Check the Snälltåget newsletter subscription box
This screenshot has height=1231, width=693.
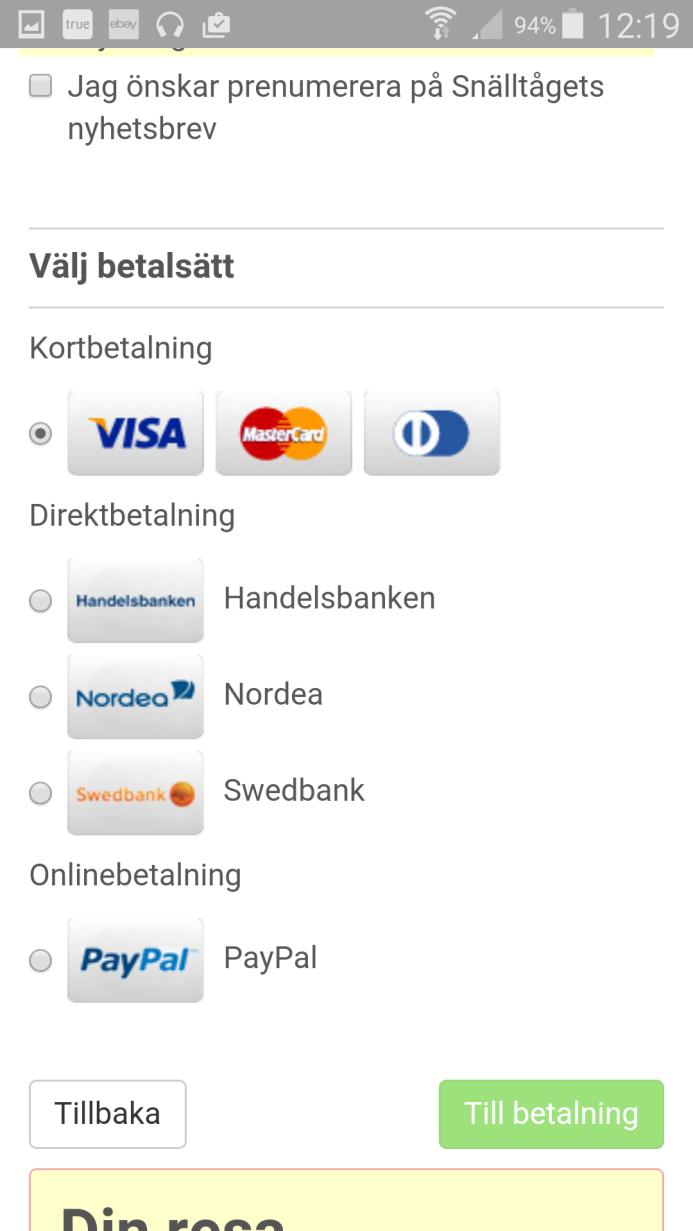pos(40,87)
